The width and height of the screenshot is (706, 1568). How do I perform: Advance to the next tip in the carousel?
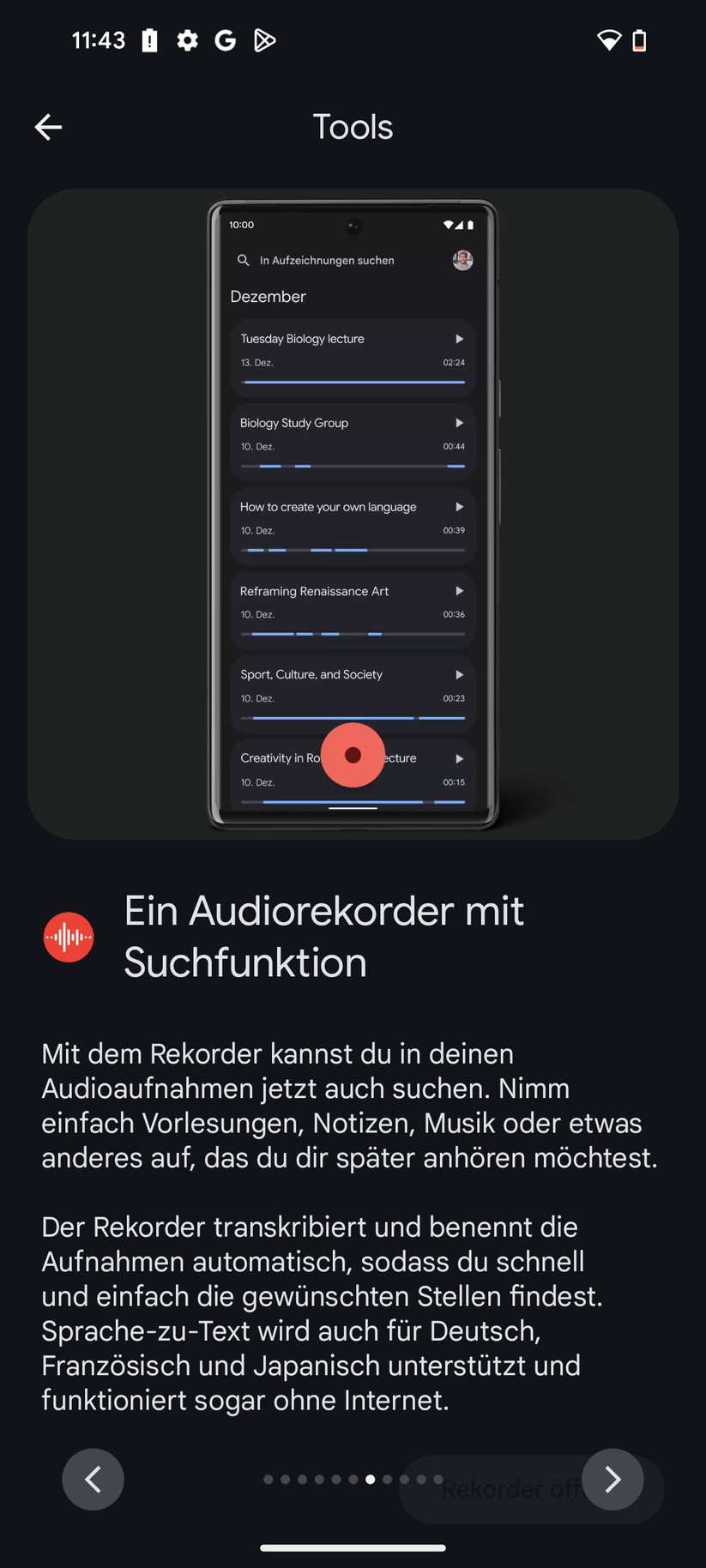click(x=612, y=1480)
